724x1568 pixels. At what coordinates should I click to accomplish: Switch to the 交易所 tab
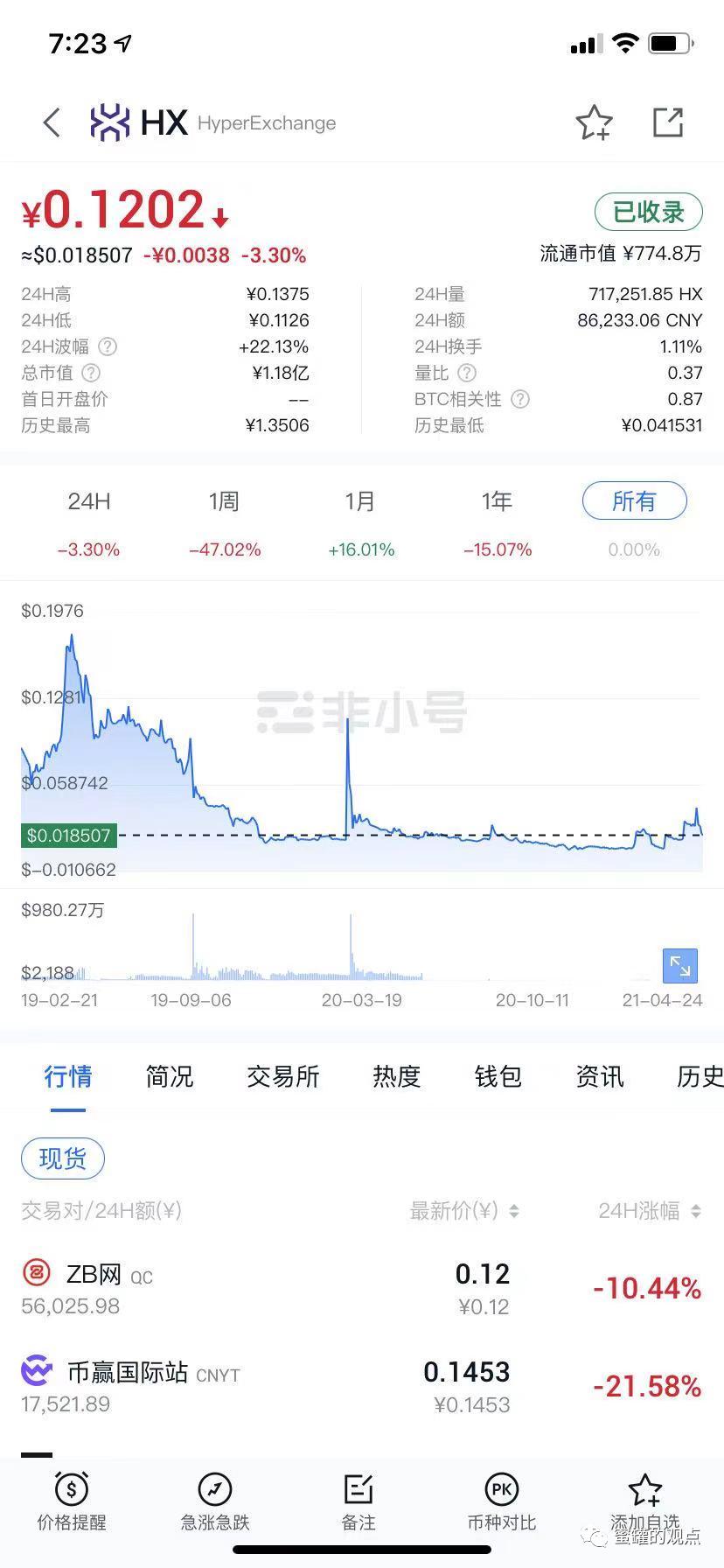282,1077
